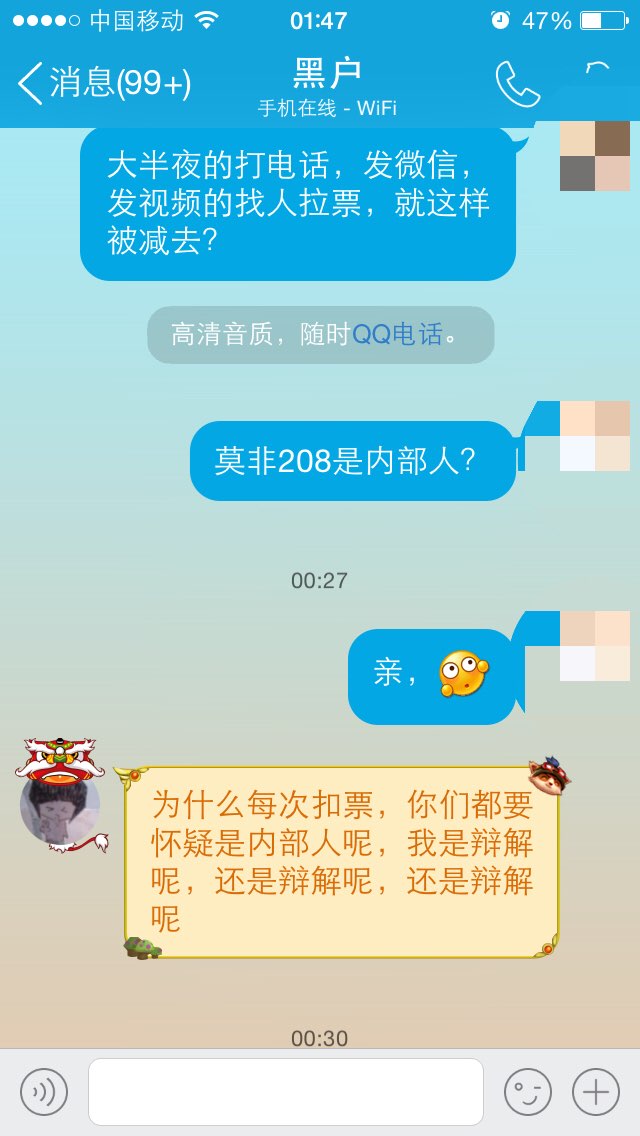Open the plus attachments menu
Viewport: 640px width, 1136px height.
click(x=596, y=1092)
